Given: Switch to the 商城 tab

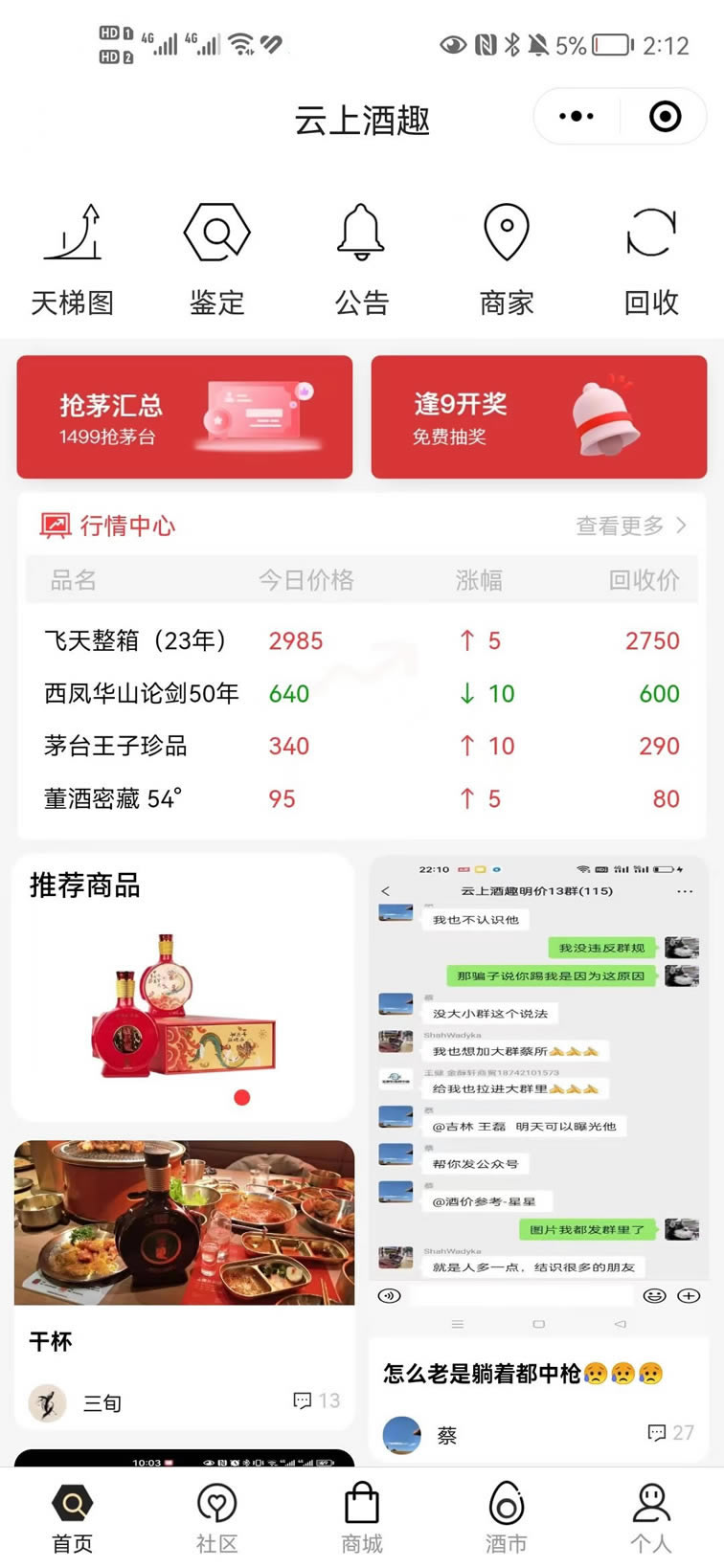Looking at the screenshot, I should click(x=362, y=1518).
